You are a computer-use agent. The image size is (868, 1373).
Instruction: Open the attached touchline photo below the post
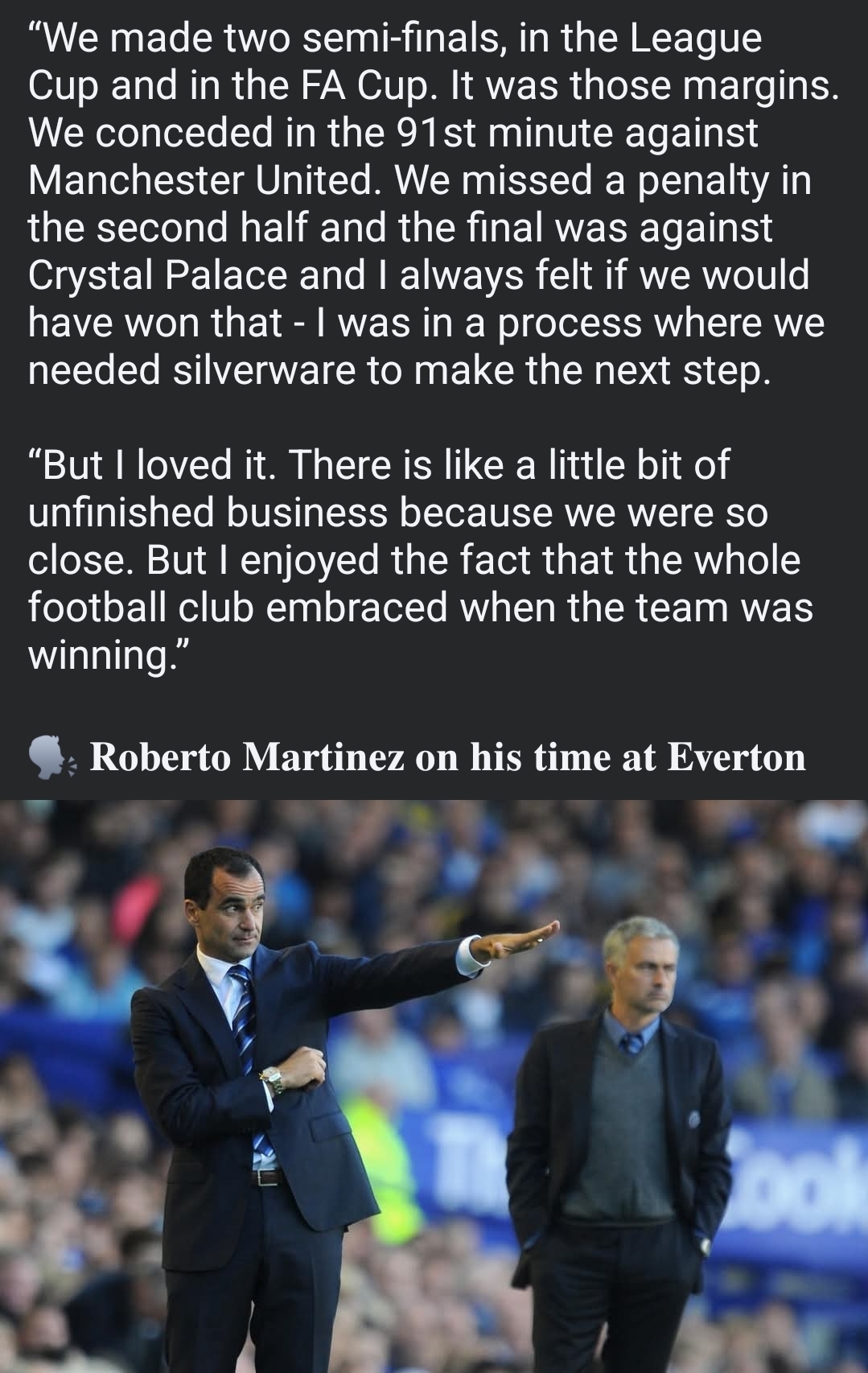(x=434, y=1086)
